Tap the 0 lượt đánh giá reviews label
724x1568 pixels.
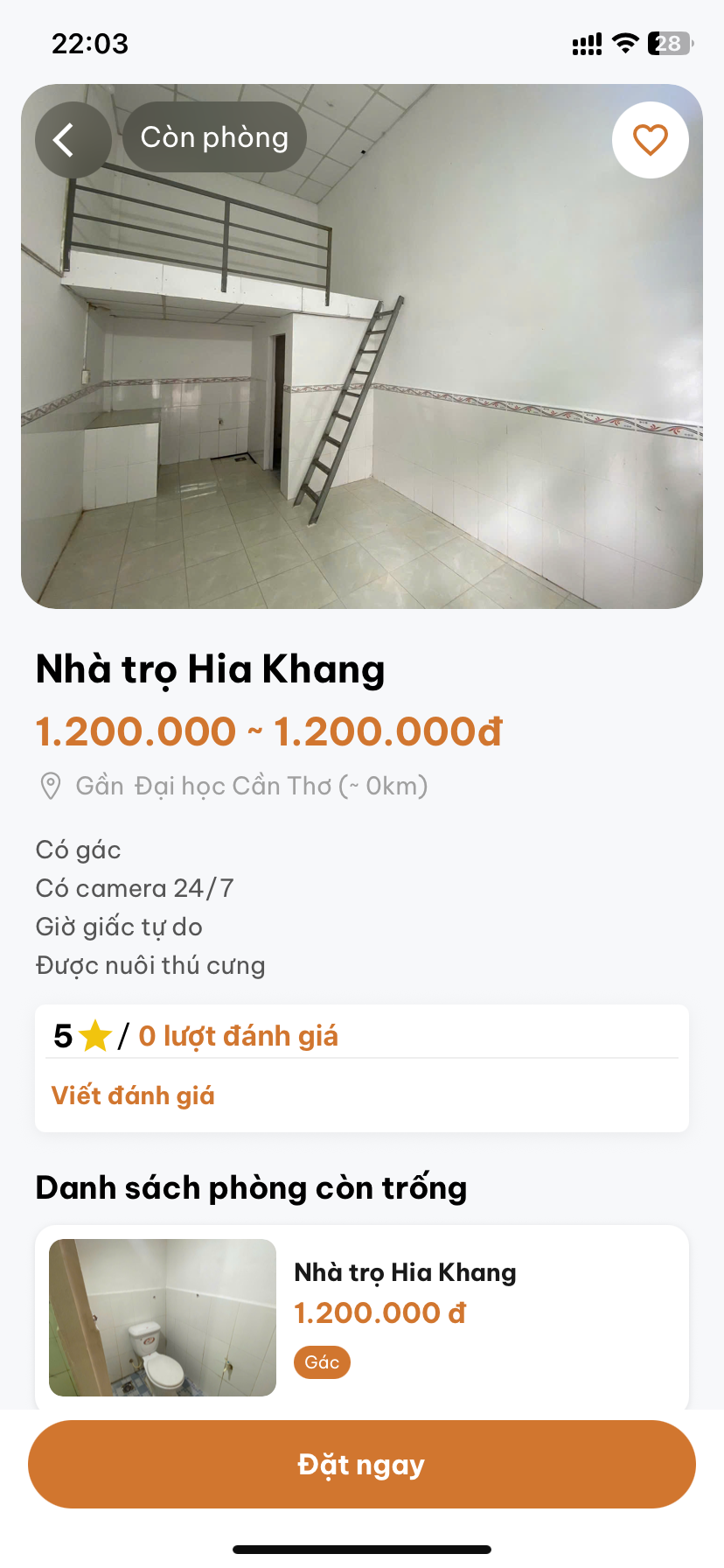(x=239, y=1035)
